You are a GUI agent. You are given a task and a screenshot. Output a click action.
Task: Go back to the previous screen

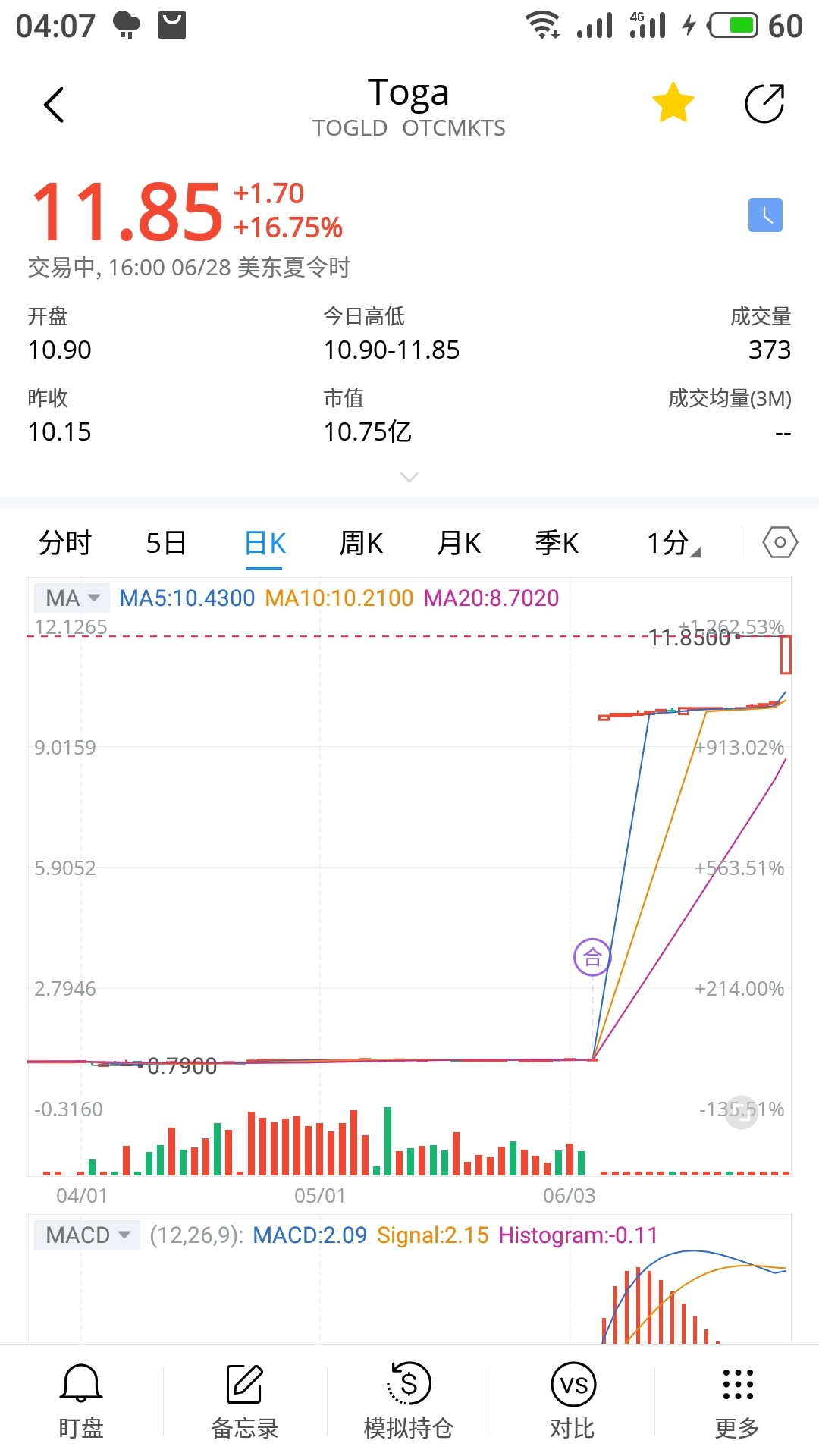coord(54,105)
